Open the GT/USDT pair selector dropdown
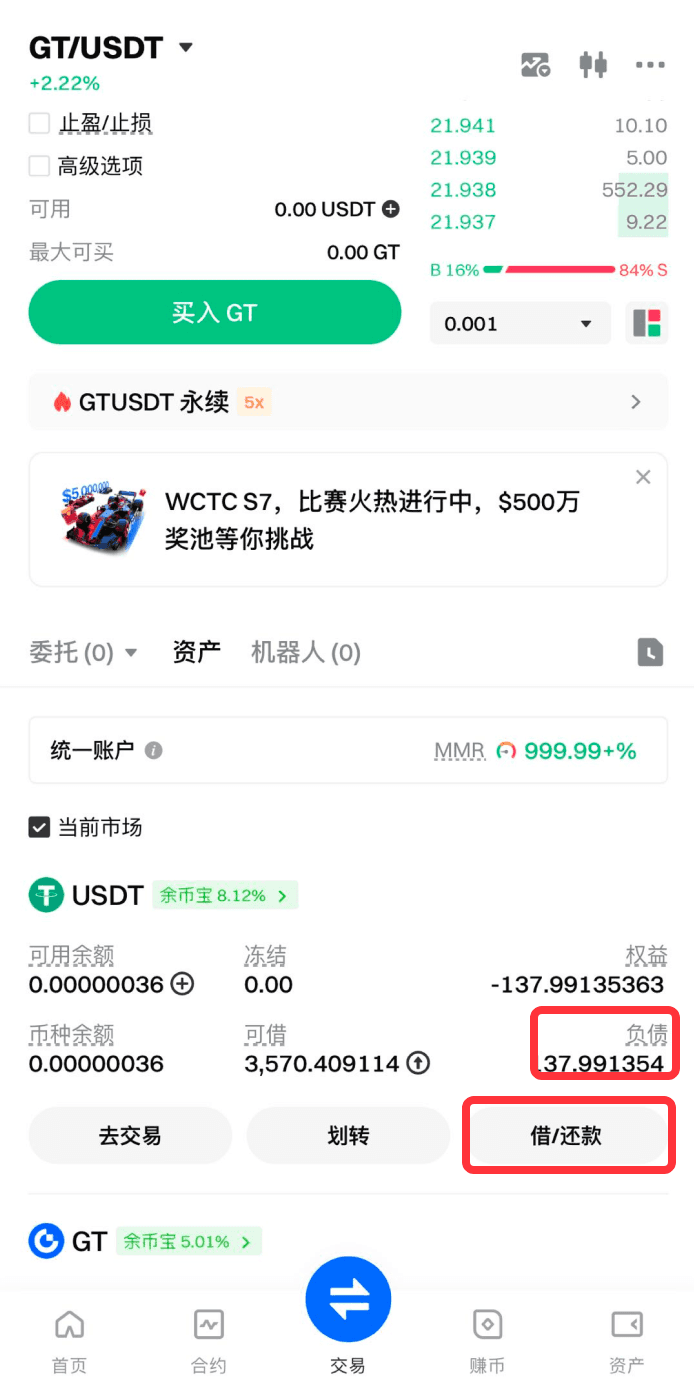694x1394 pixels. pyautogui.click(x=185, y=47)
